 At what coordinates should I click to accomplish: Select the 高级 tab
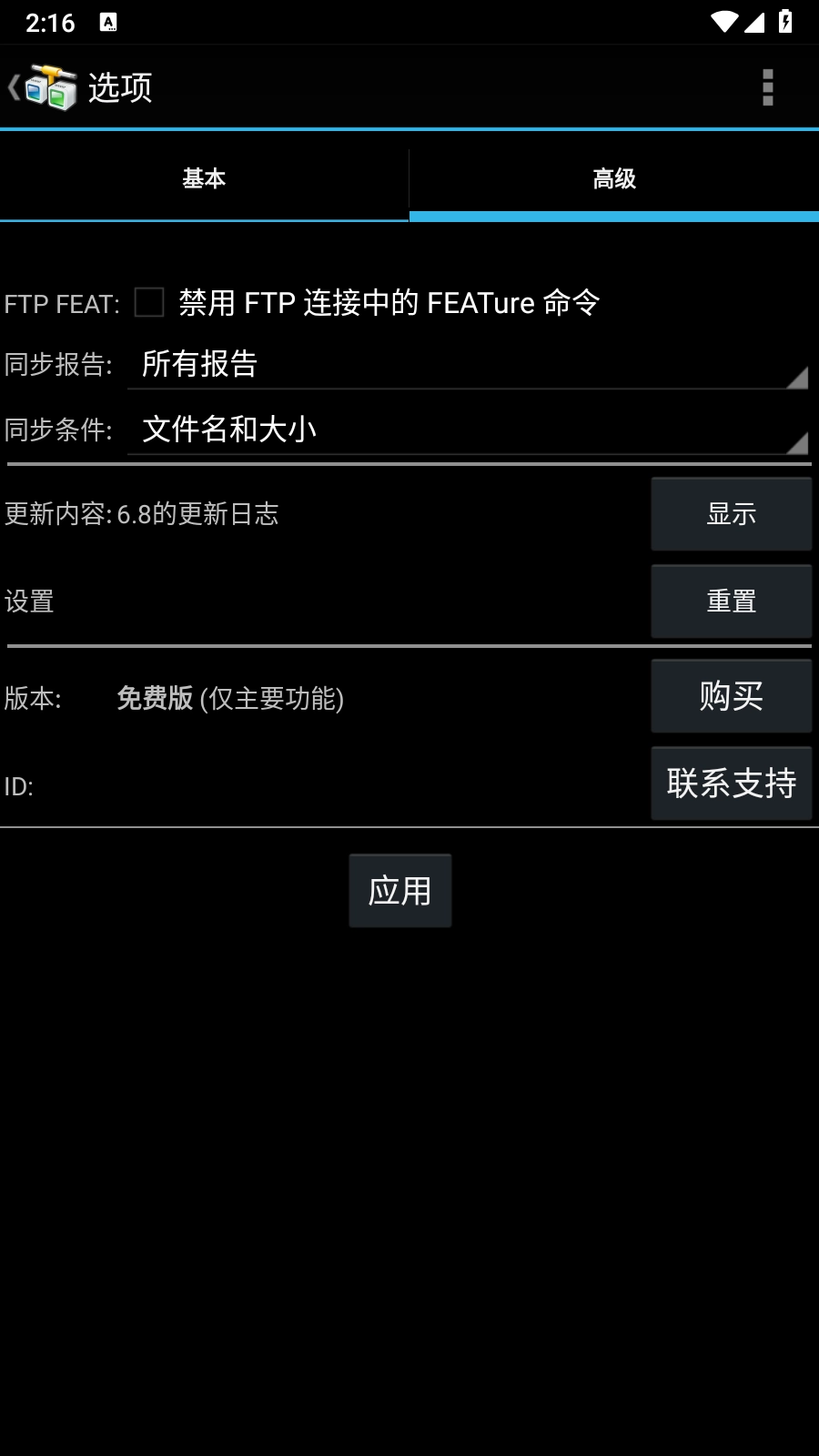[x=613, y=178]
